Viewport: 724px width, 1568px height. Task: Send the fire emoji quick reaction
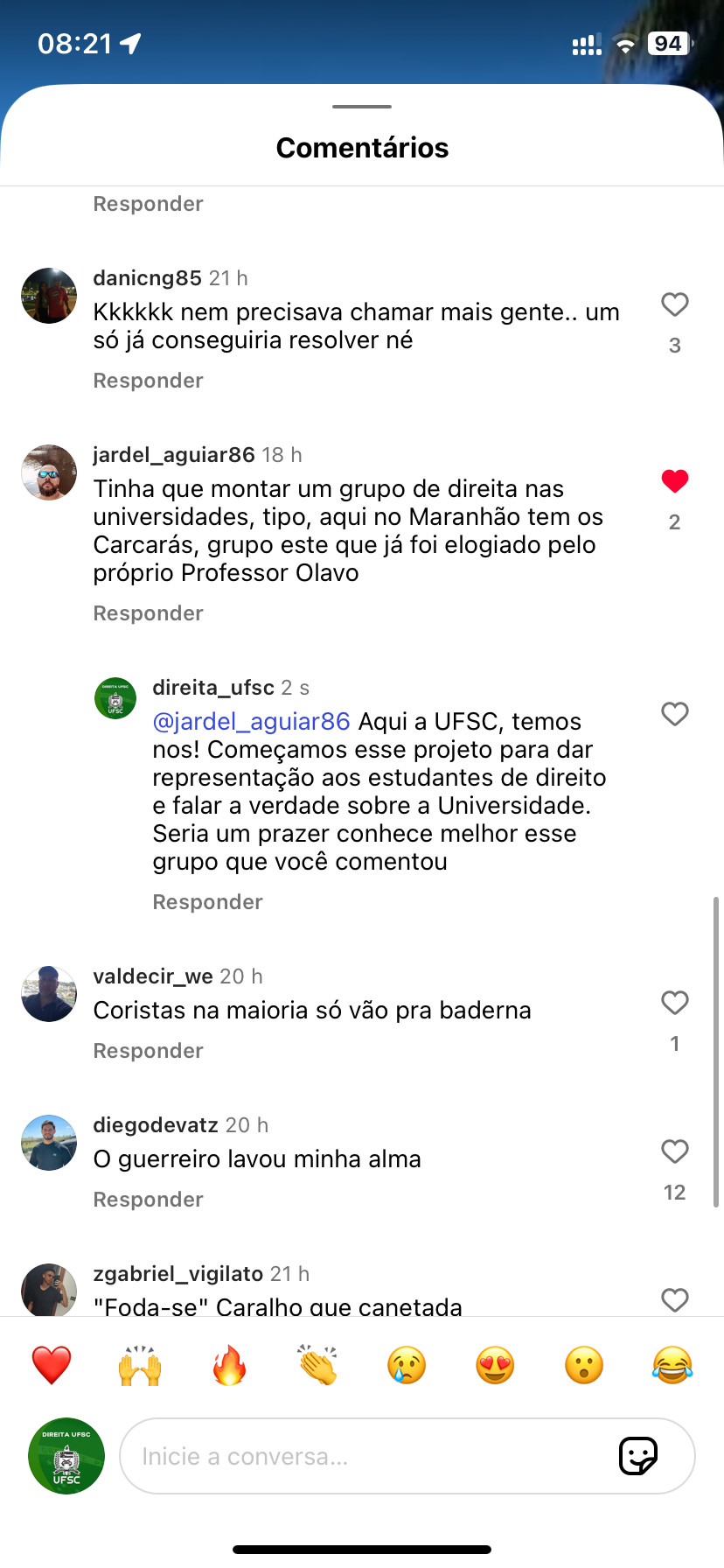(x=229, y=1365)
